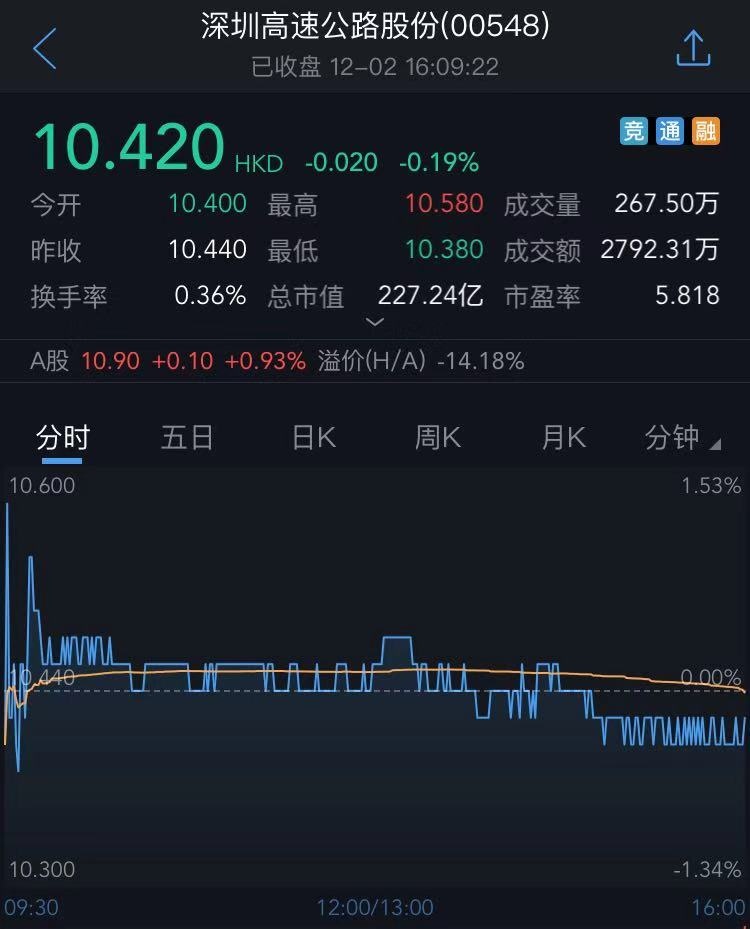Expand the quote details chevron
Viewport: 750px width, 929px height.
pyautogui.click(x=375, y=322)
